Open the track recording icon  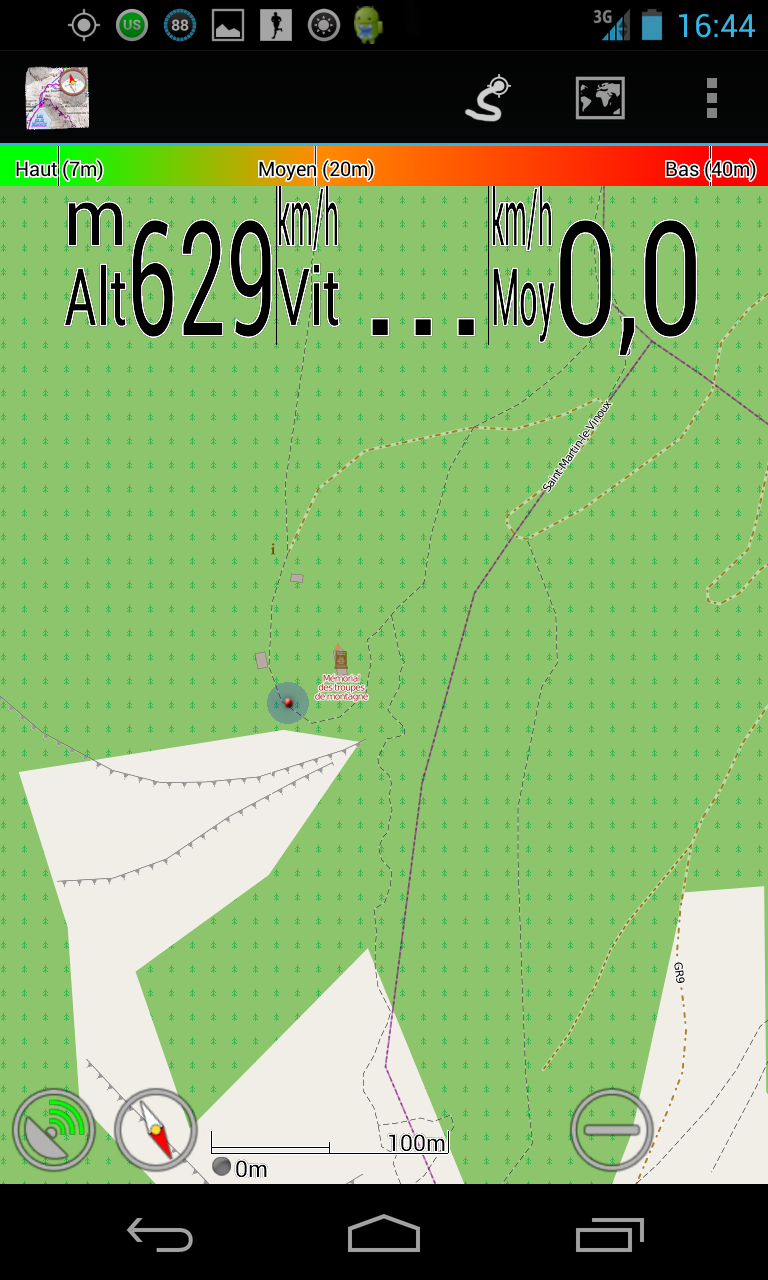(x=488, y=98)
